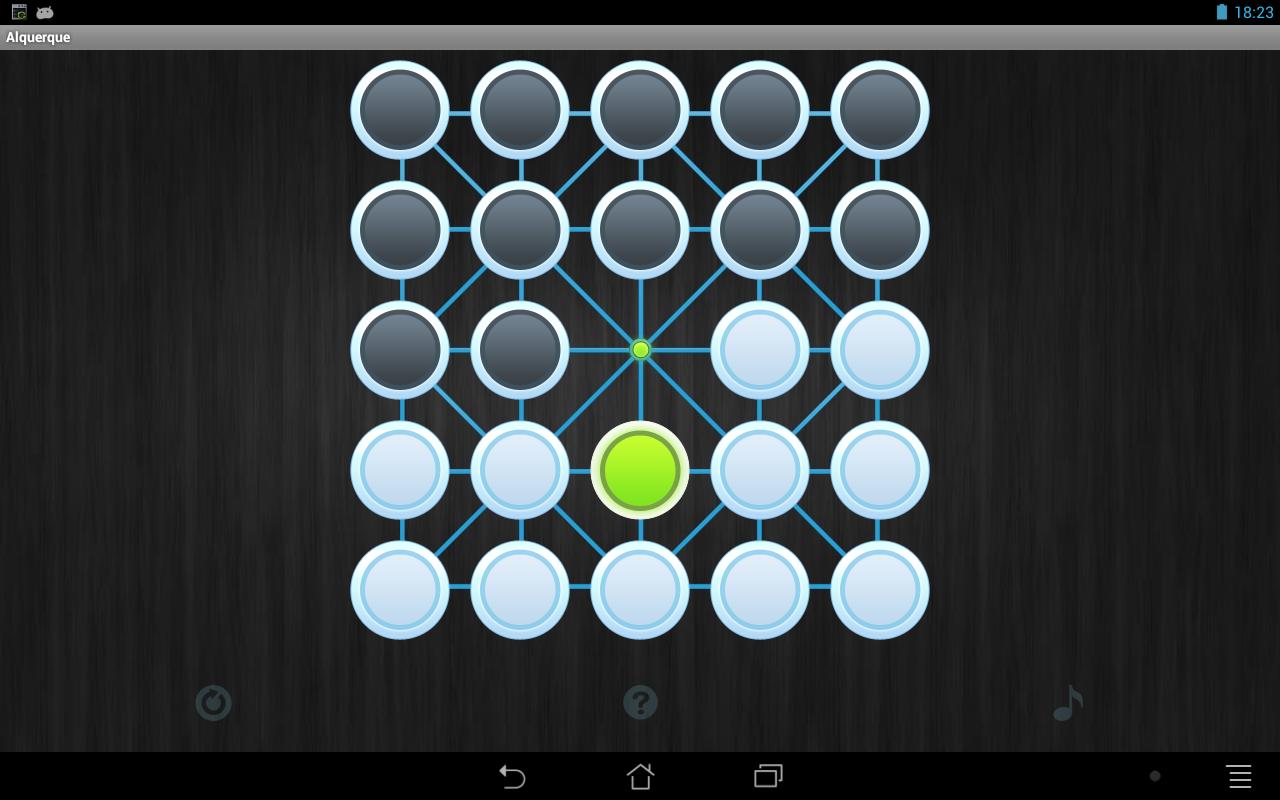Tap the highlighted green game piece
This screenshot has width=1280, height=800.
pyautogui.click(x=640, y=470)
